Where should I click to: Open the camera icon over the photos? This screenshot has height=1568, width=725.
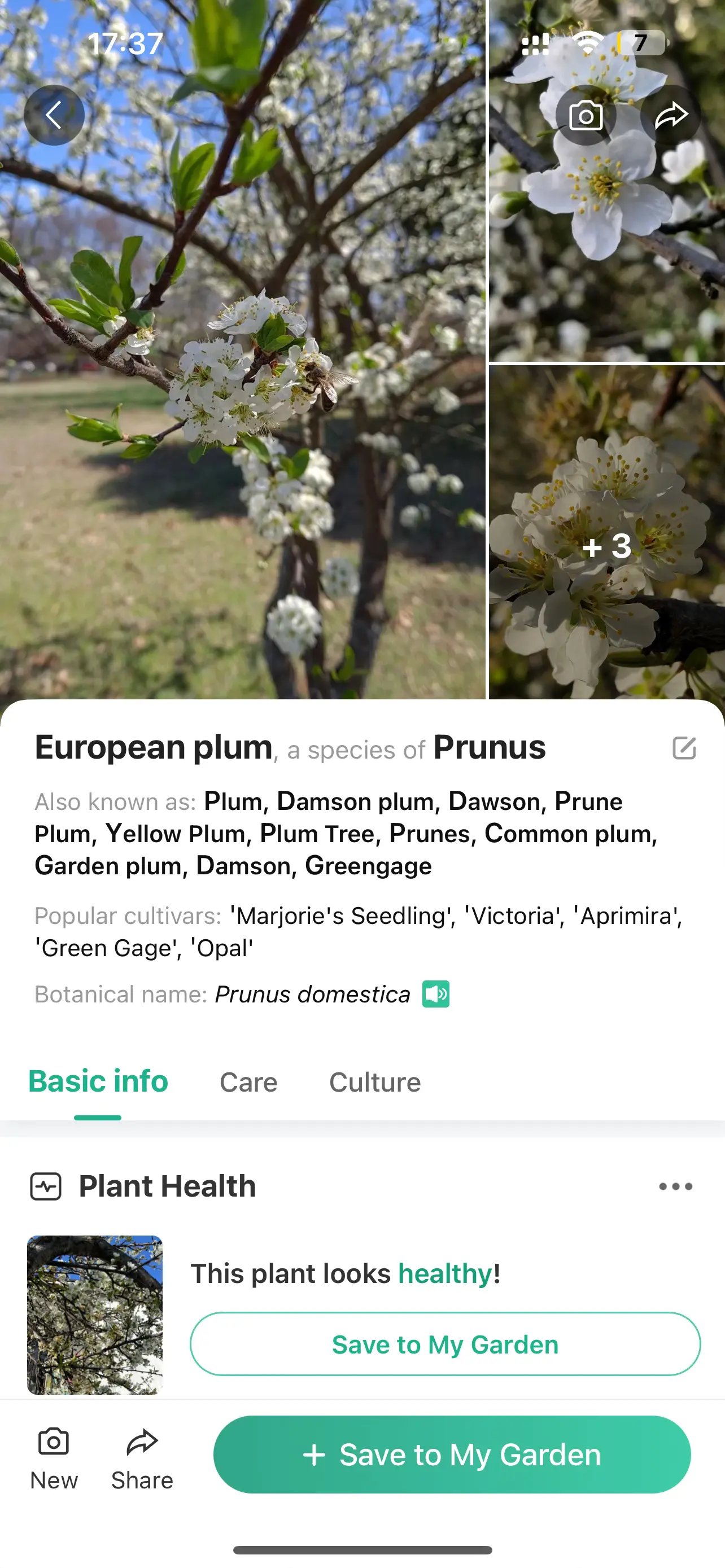585,115
